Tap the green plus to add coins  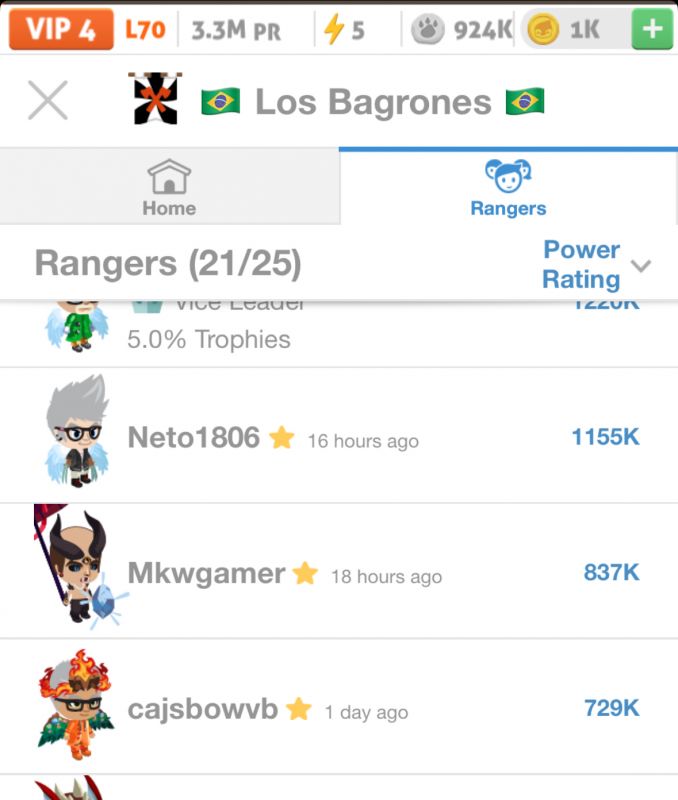pyautogui.click(x=652, y=29)
